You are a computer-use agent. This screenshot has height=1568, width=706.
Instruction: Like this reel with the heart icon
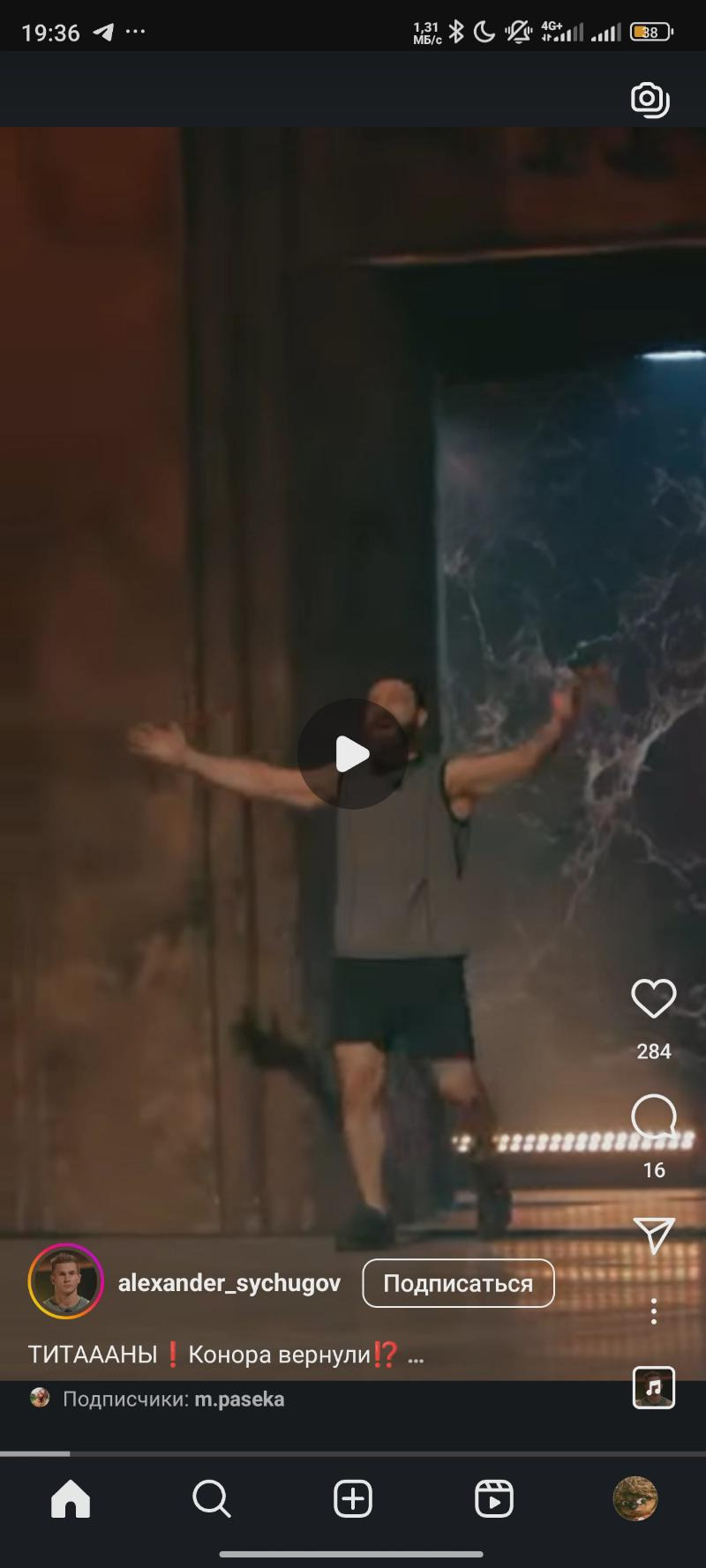point(653,998)
